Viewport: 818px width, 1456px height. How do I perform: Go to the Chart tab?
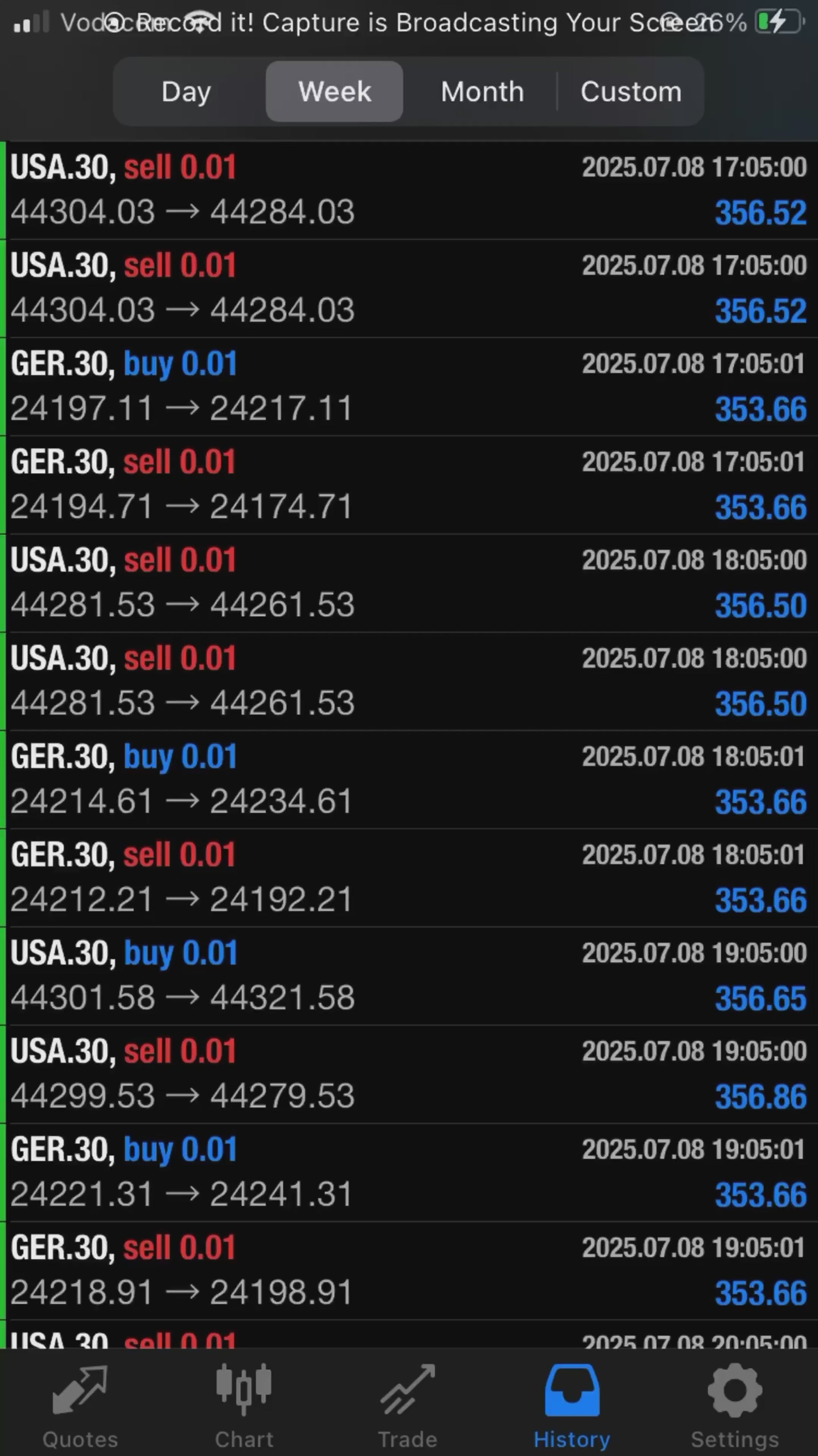tap(244, 1407)
